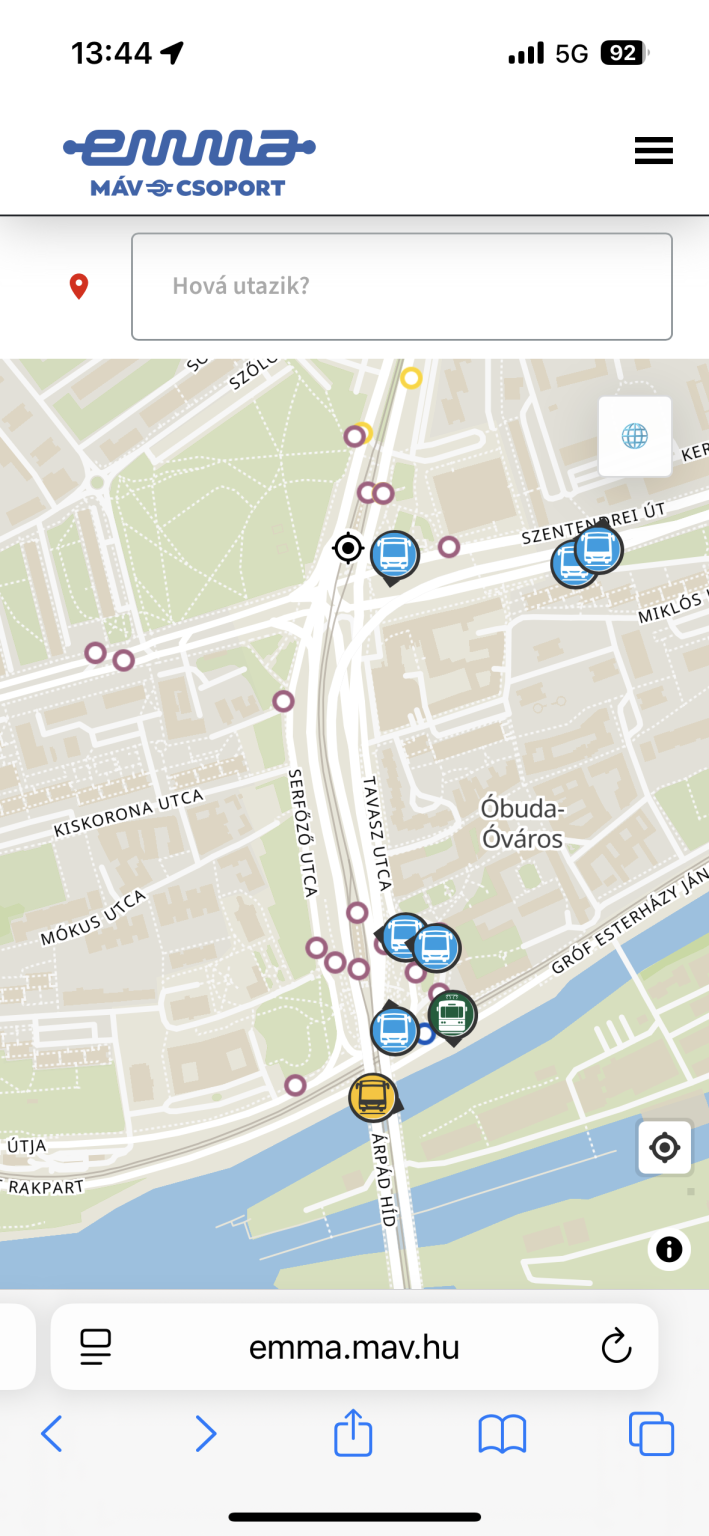This screenshot has height=1536, width=709.
Task: Center the map on my location
Action: click(665, 1147)
